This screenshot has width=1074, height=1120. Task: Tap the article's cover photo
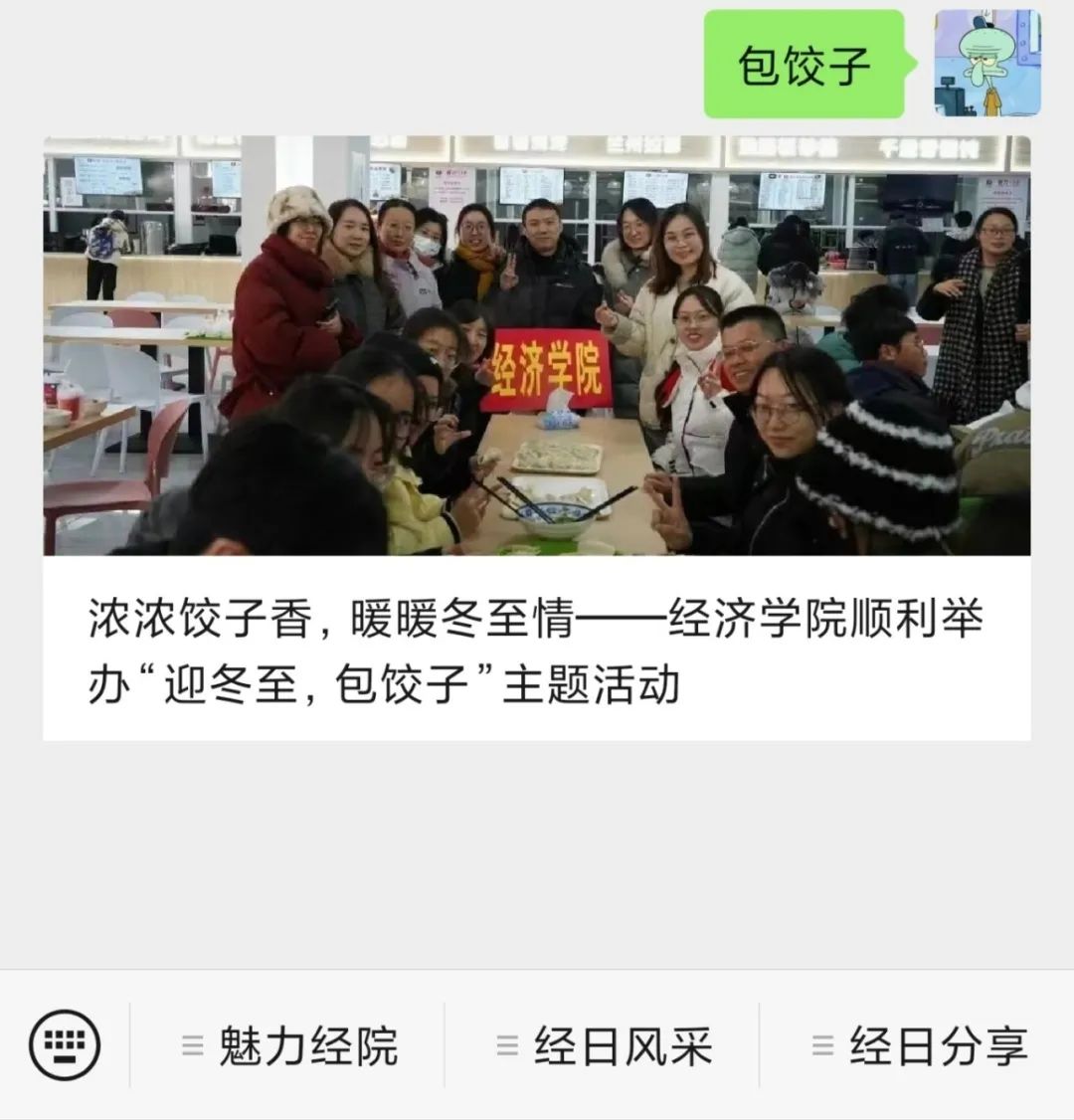pos(537,348)
